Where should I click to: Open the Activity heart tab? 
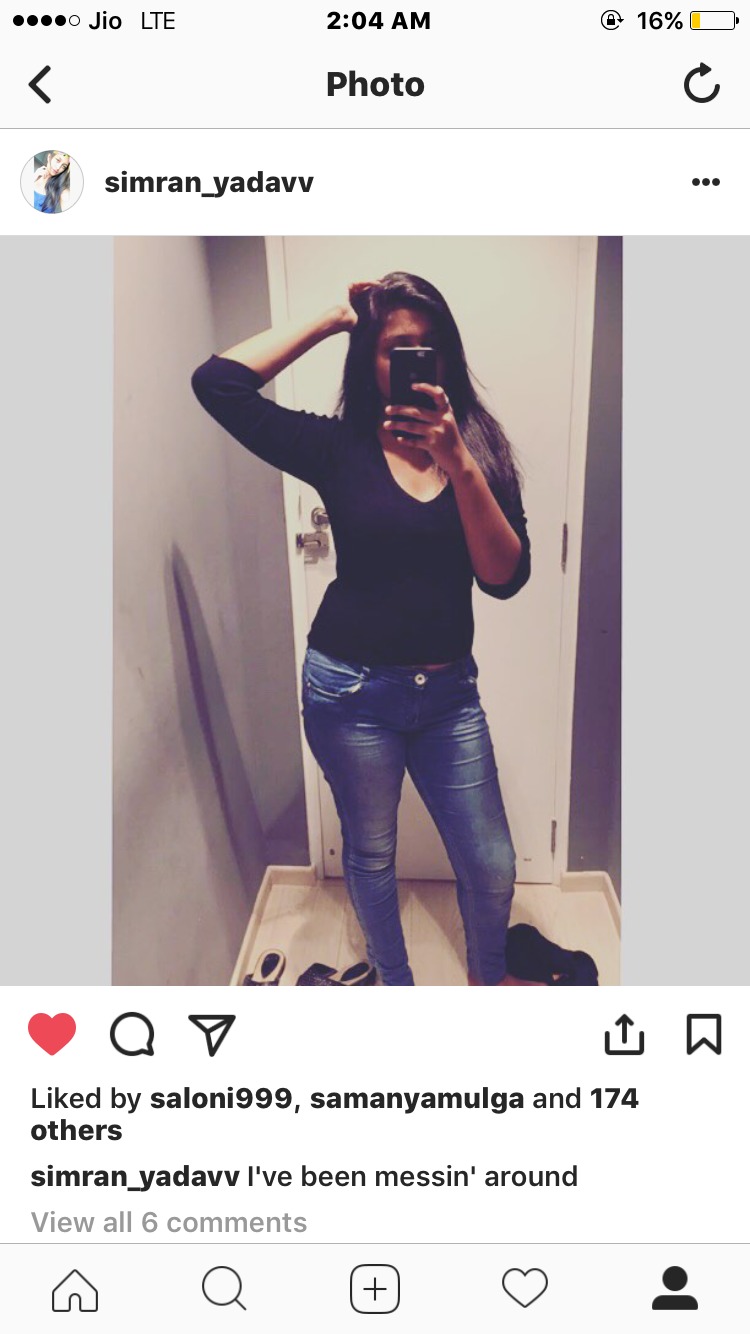click(x=525, y=1289)
